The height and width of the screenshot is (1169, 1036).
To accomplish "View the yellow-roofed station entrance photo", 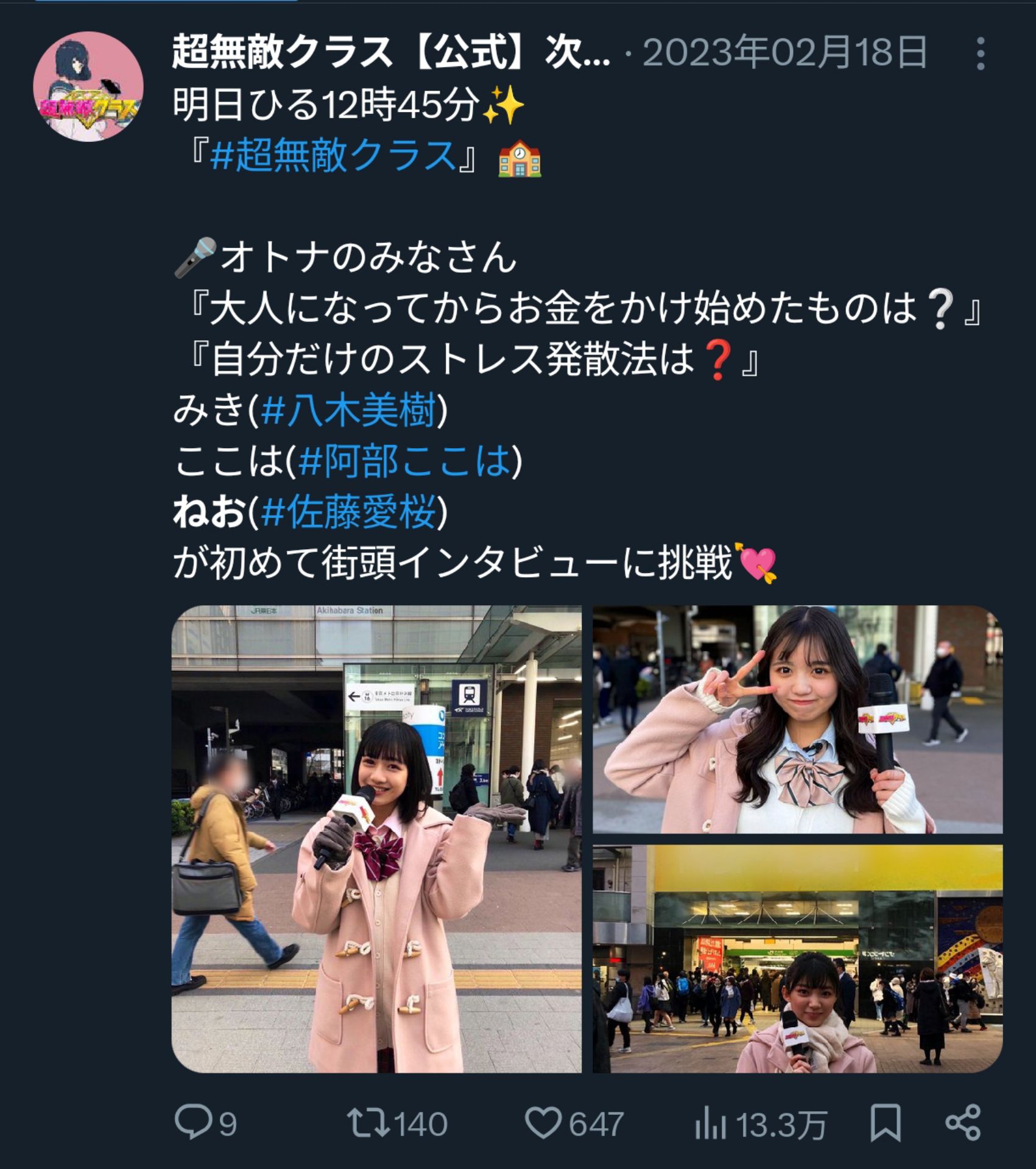I will tap(797, 958).
